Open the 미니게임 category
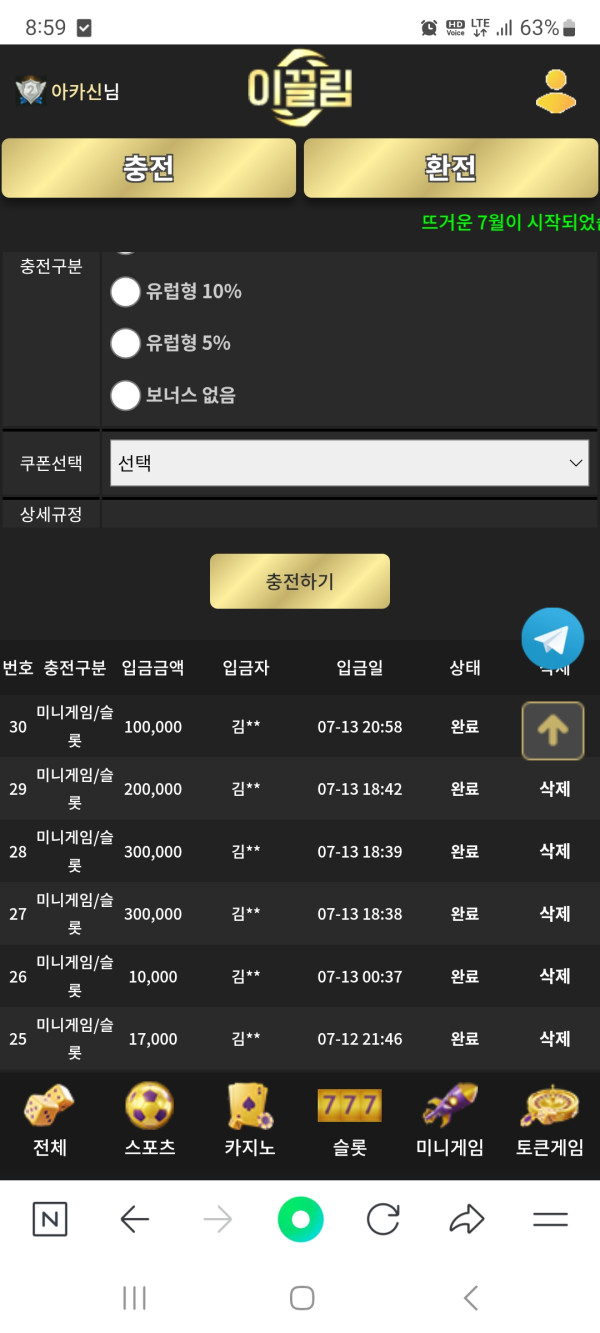This screenshot has width=600, height=1333. (x=449, y=1121)
